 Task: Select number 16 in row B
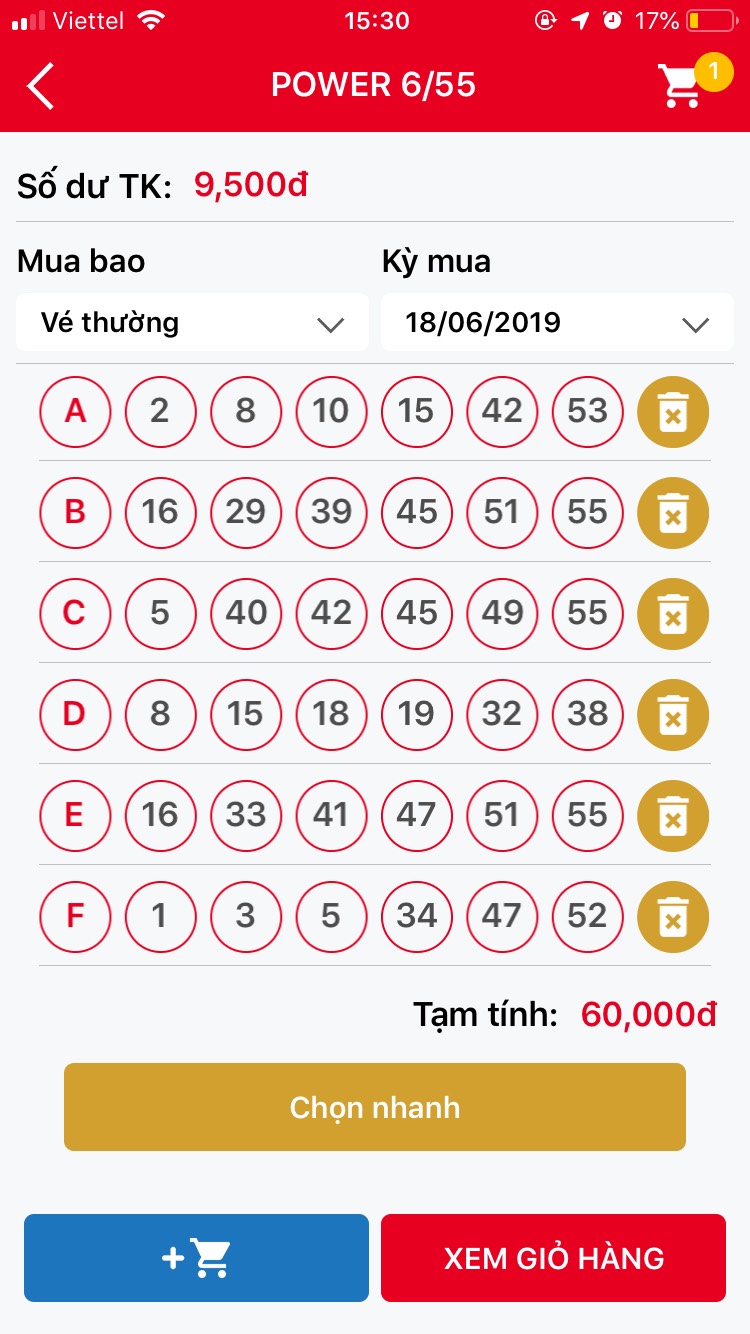[x=160, y=512]
